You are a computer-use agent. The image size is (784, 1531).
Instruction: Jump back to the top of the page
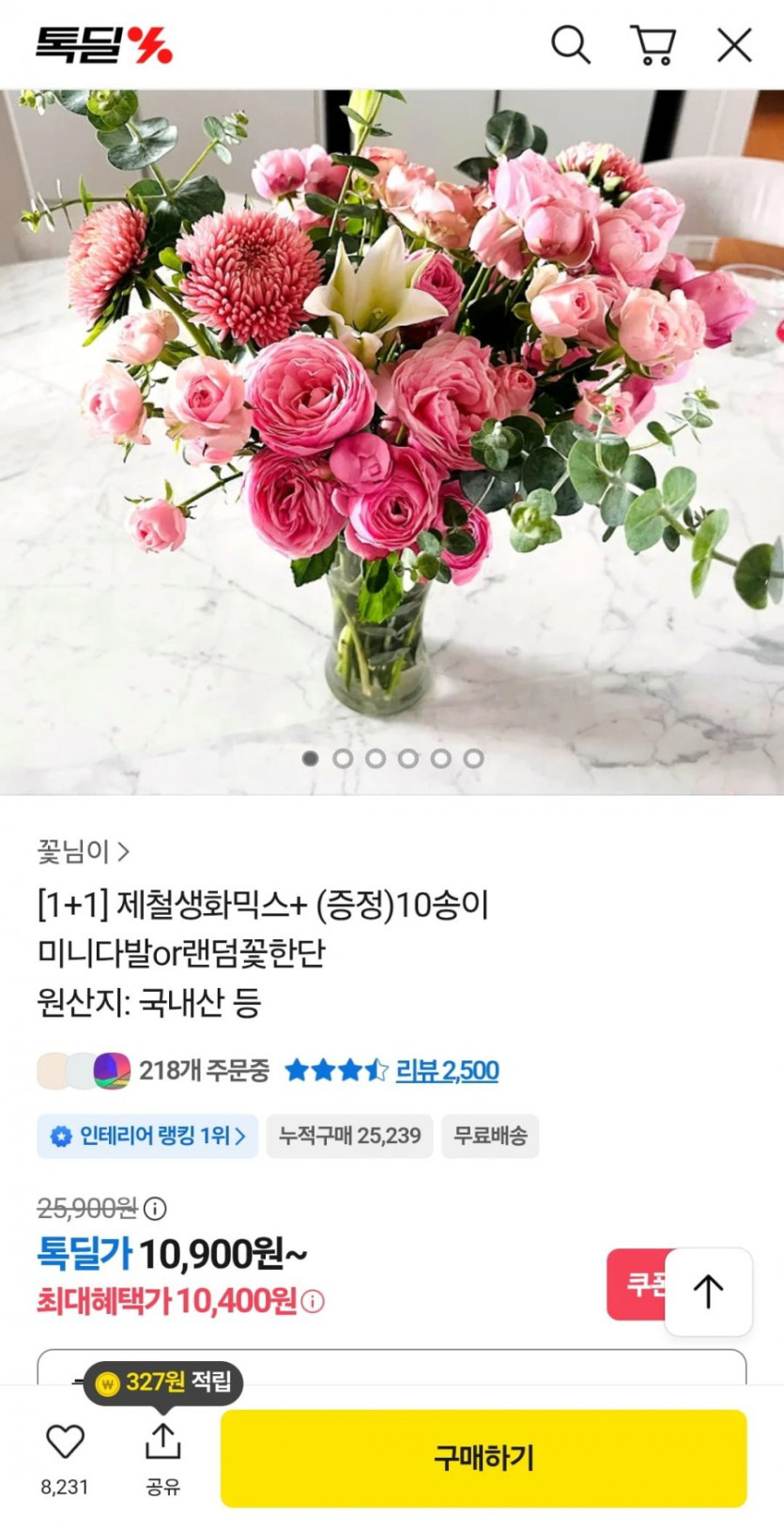click(x=709, y=1291)
